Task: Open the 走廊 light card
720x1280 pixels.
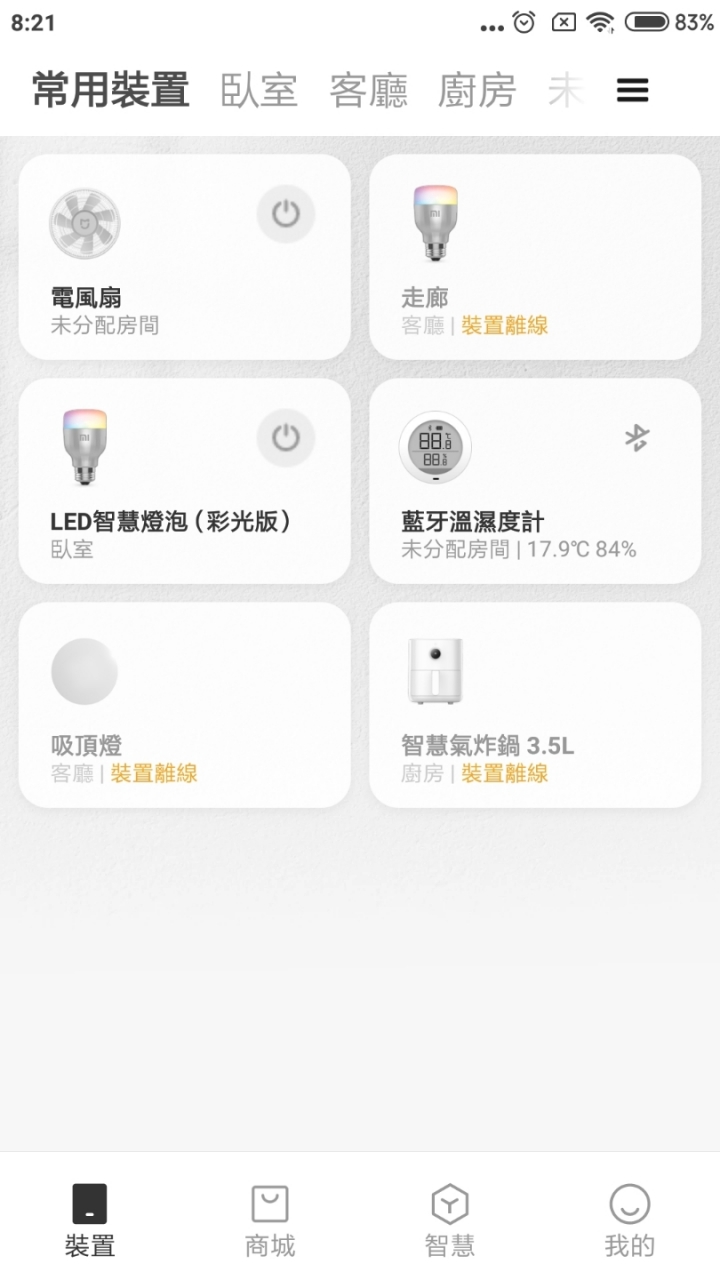Action: (x=535, y=257)
